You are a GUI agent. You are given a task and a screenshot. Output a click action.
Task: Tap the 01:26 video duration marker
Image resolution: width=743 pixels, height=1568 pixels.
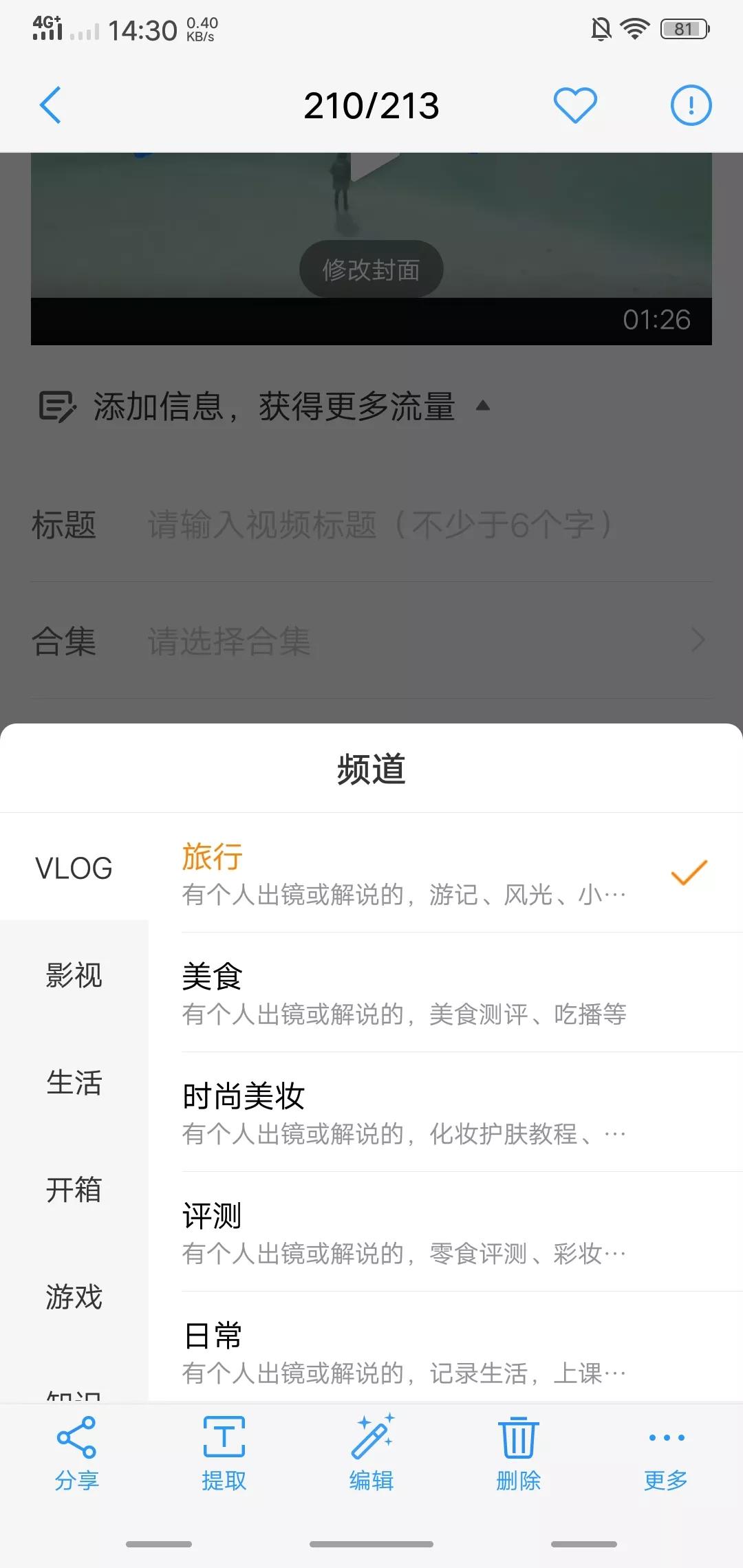(657, 318)
